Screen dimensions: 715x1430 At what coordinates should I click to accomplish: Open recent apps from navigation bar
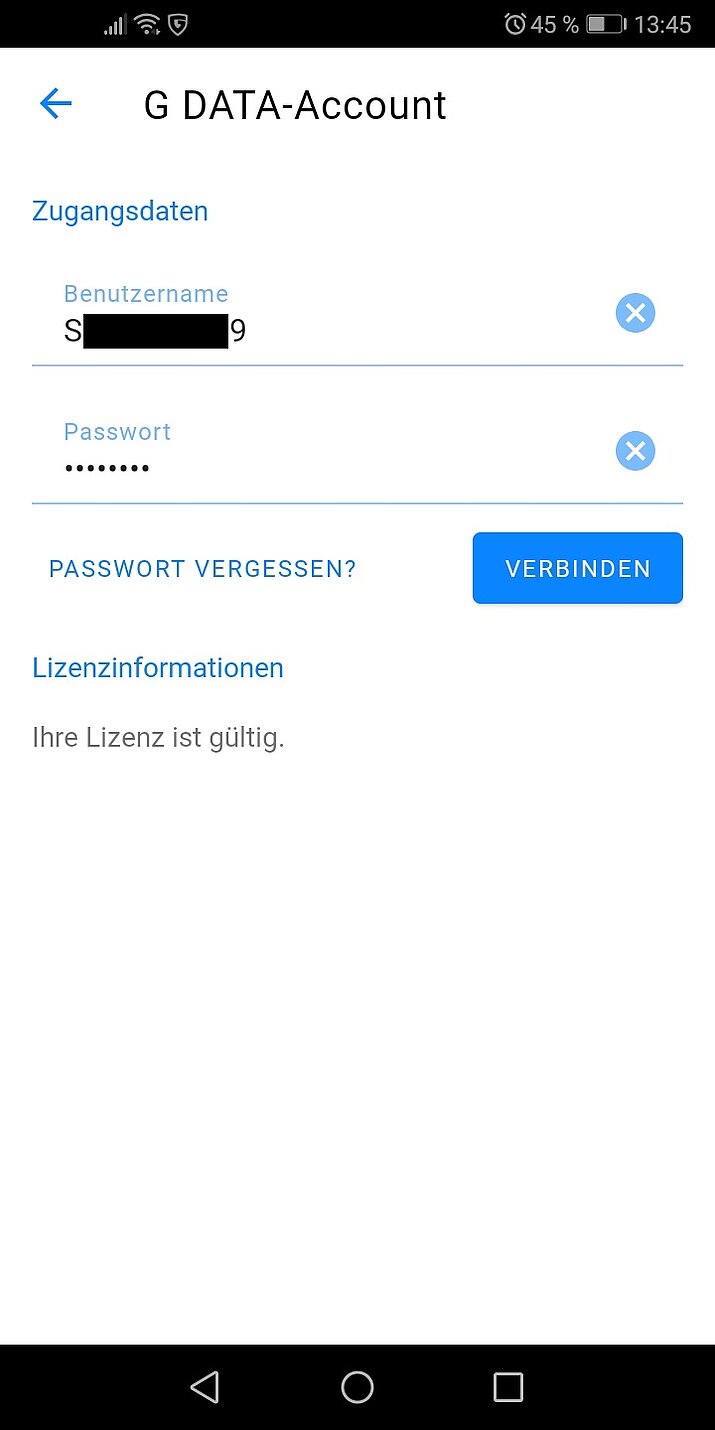[508, 1387]
